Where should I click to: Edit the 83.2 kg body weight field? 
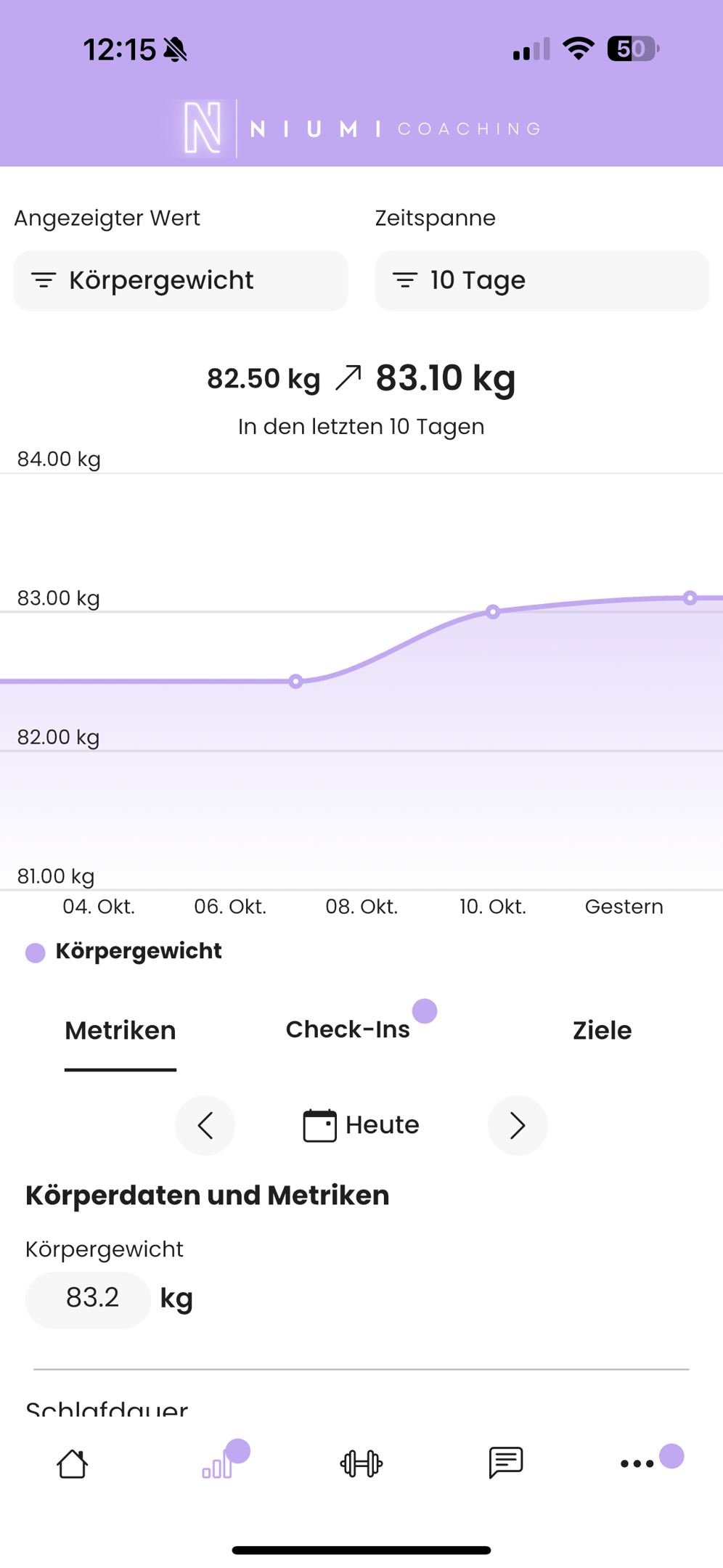pos(89,1299)
